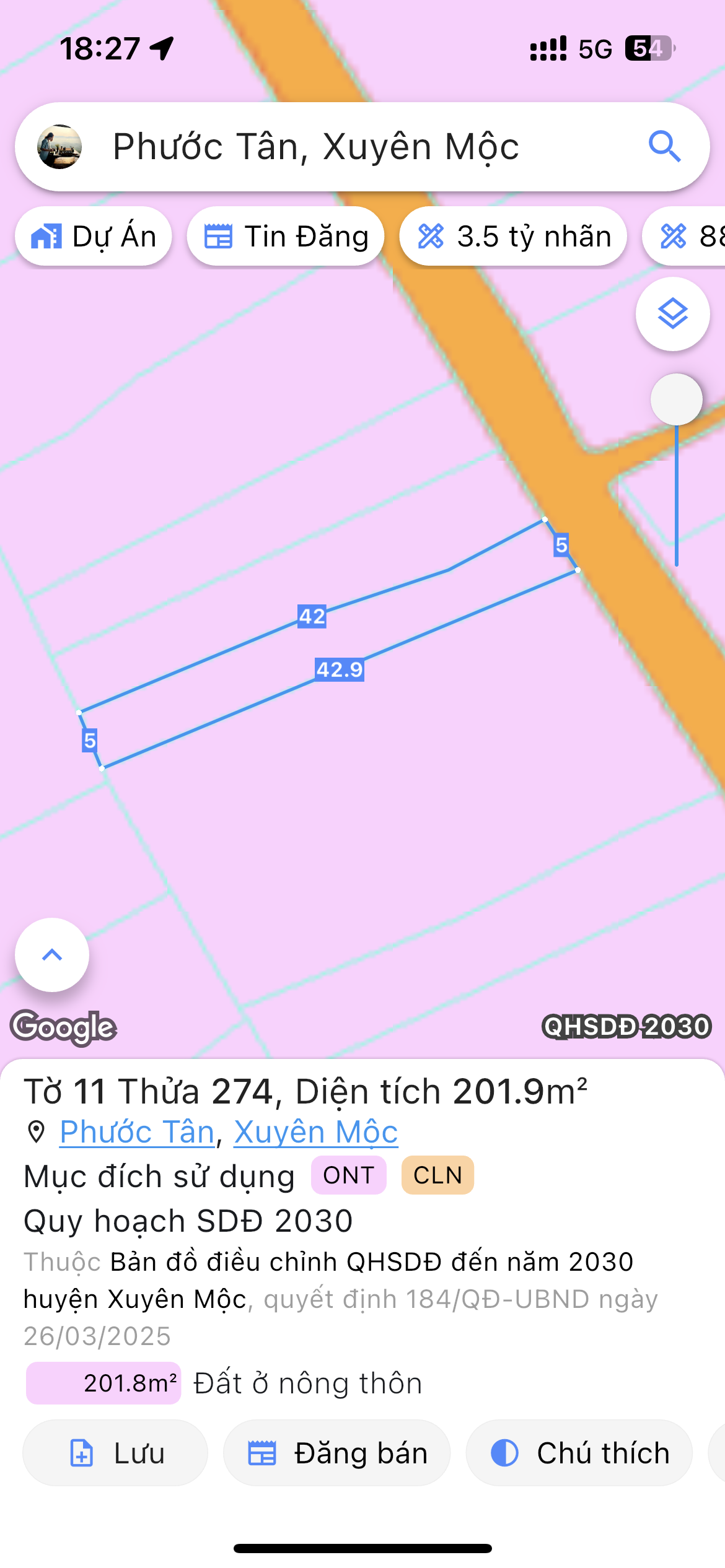Save this parcel with Lưu
This screenshot has width=725, height=1568.
point(115,1453)
